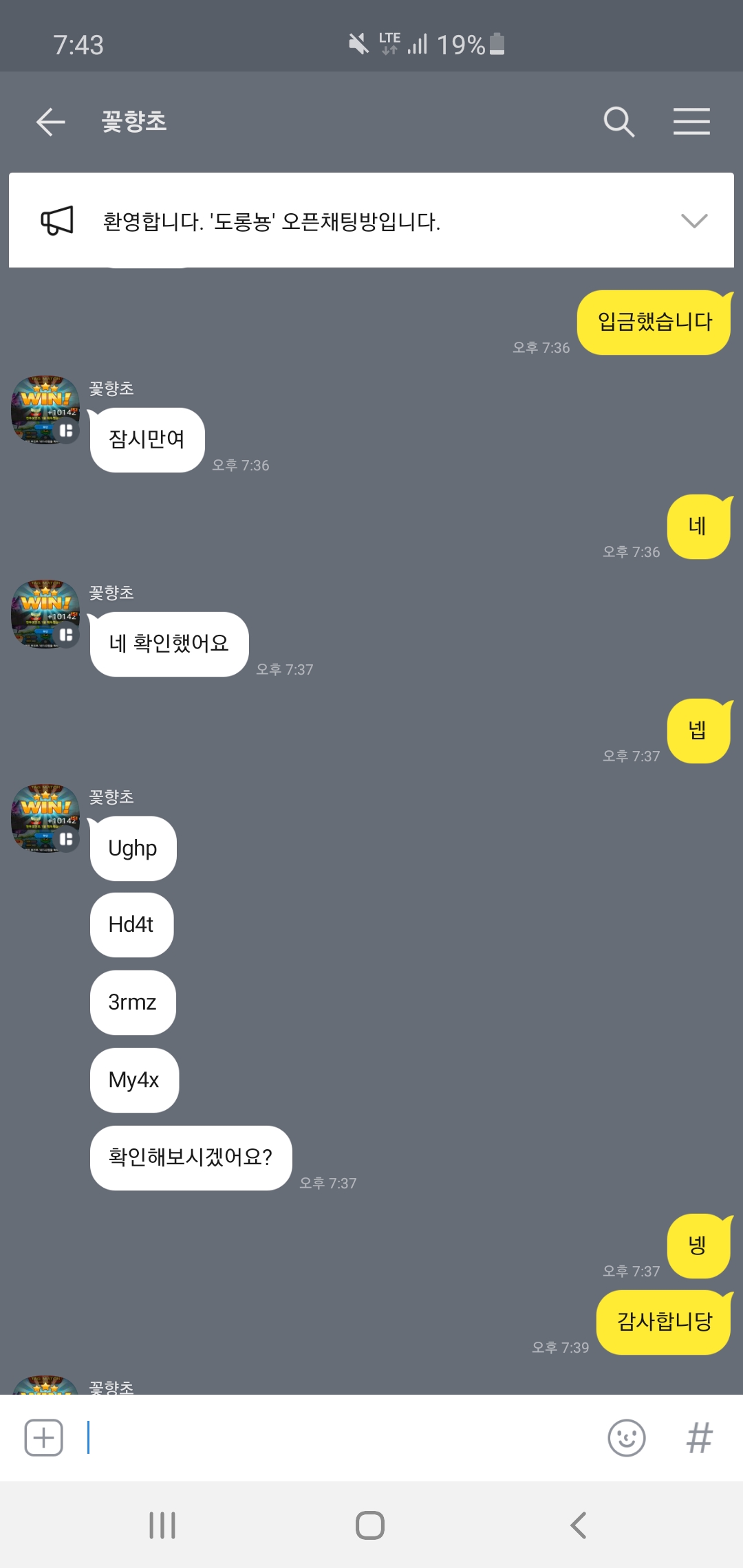743x1568 pixels.
Task: Open 꽃향초's profile picture beside 잠시만여
Action: point(45,410)
